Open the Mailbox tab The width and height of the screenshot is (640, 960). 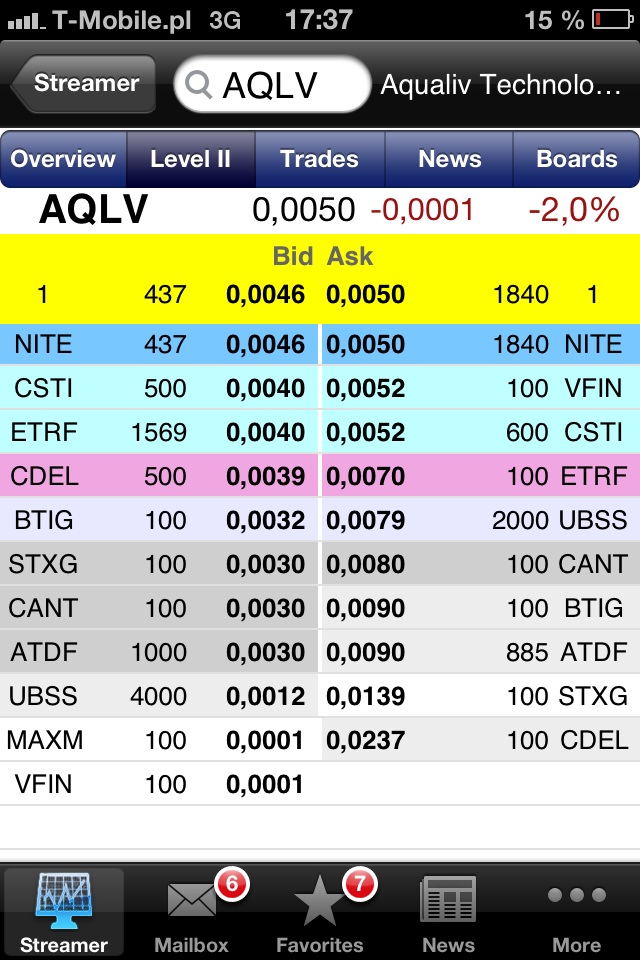click(192, 912)
